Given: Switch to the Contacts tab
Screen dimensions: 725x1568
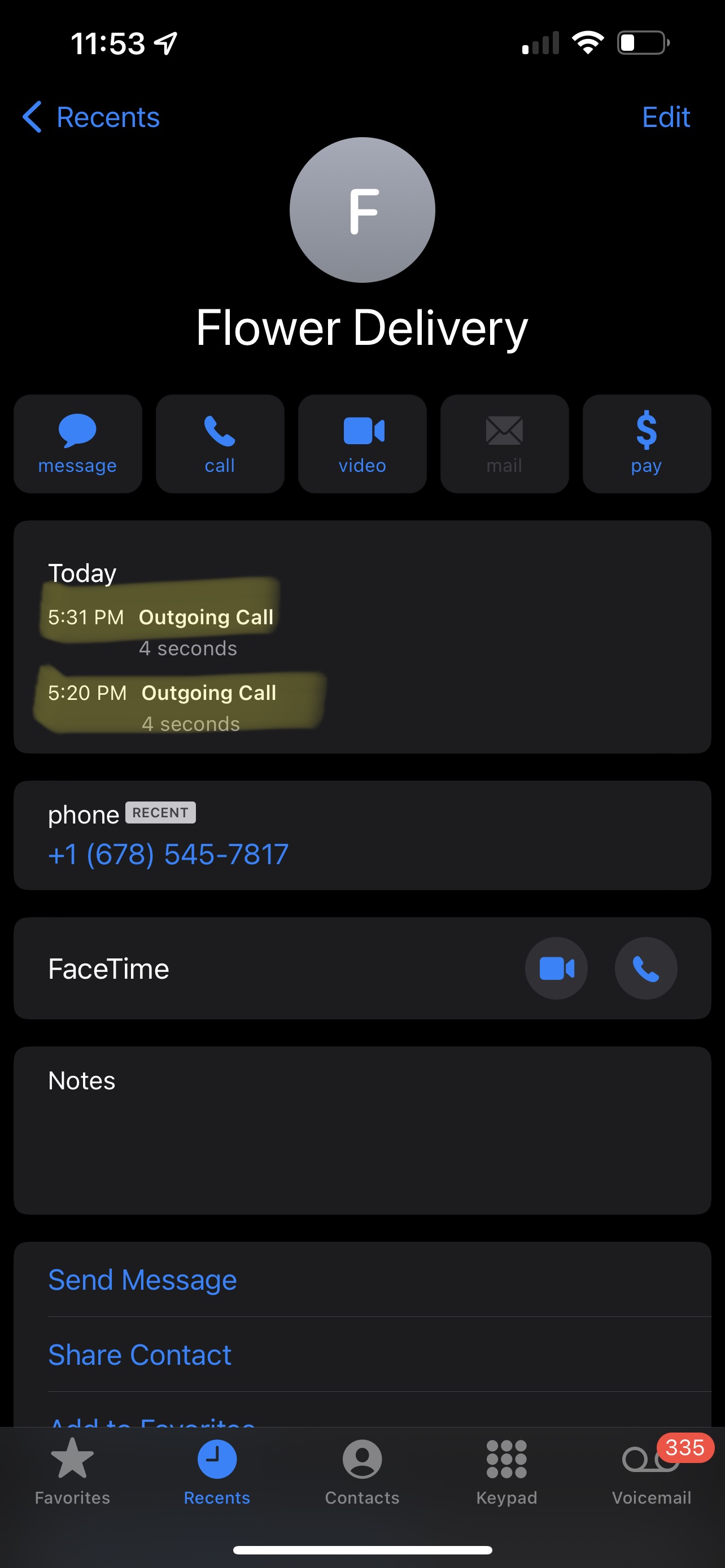Looking at the screenshot, I should coord(362,1470).
